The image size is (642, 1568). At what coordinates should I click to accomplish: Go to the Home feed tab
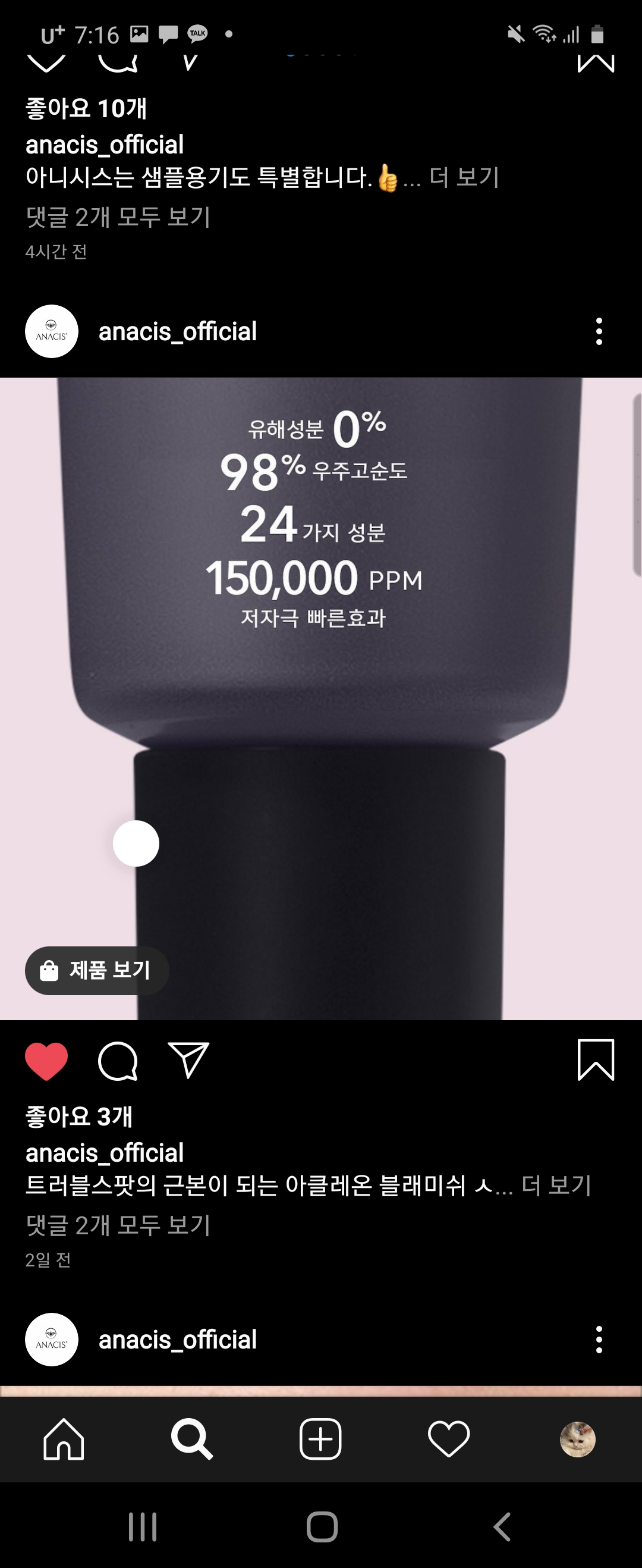tap(64, 1440)
